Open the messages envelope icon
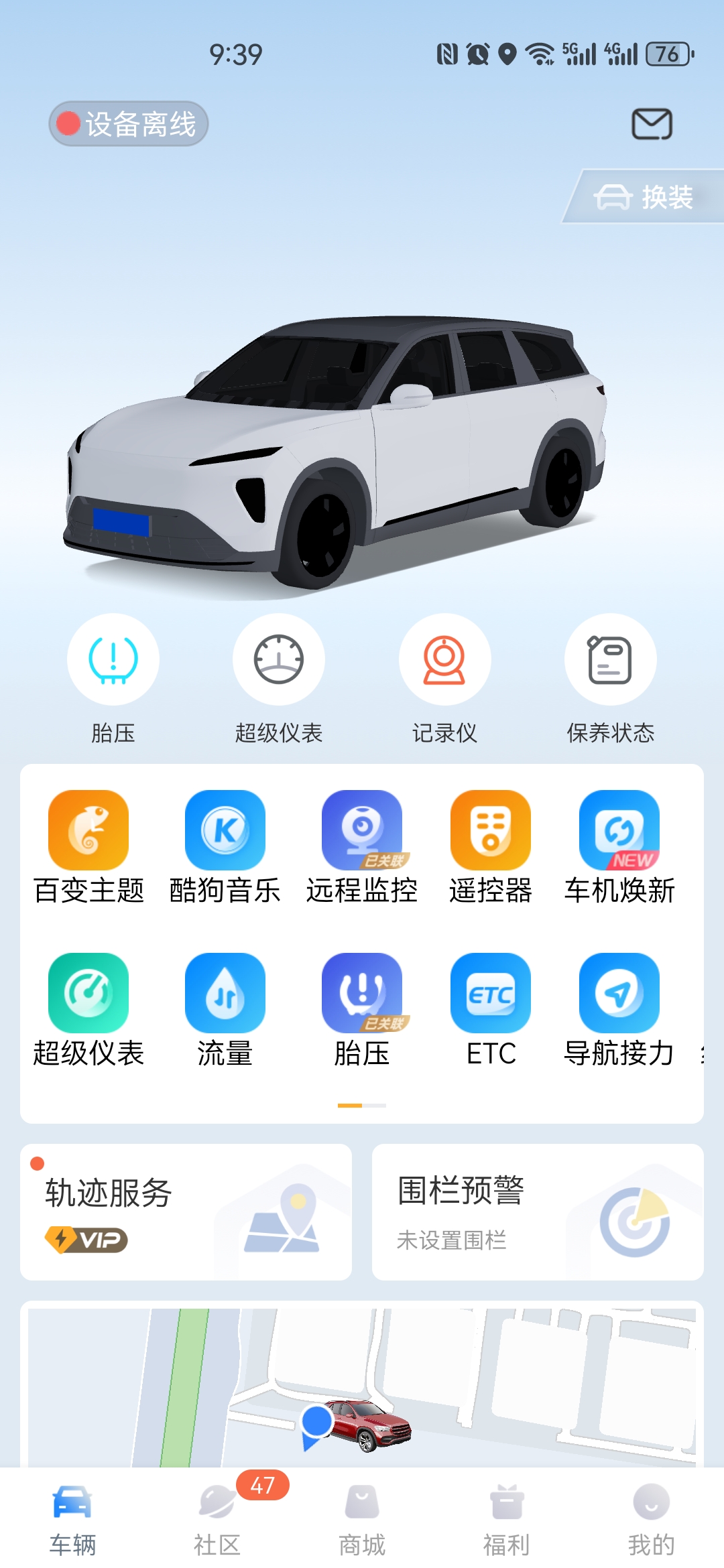Screen dimensions: 724x1568 point(652,124)
